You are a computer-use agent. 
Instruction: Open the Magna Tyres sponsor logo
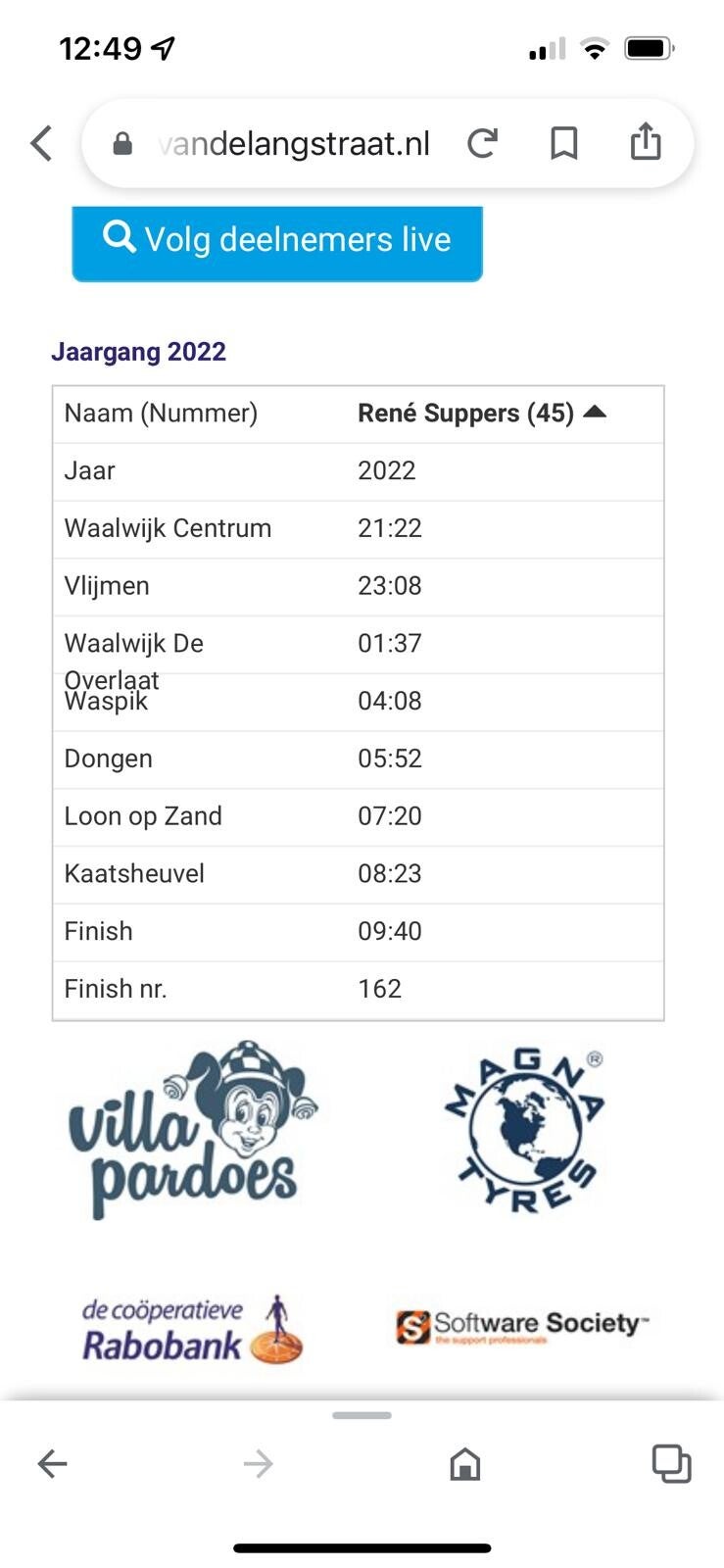click(525, 1131)
